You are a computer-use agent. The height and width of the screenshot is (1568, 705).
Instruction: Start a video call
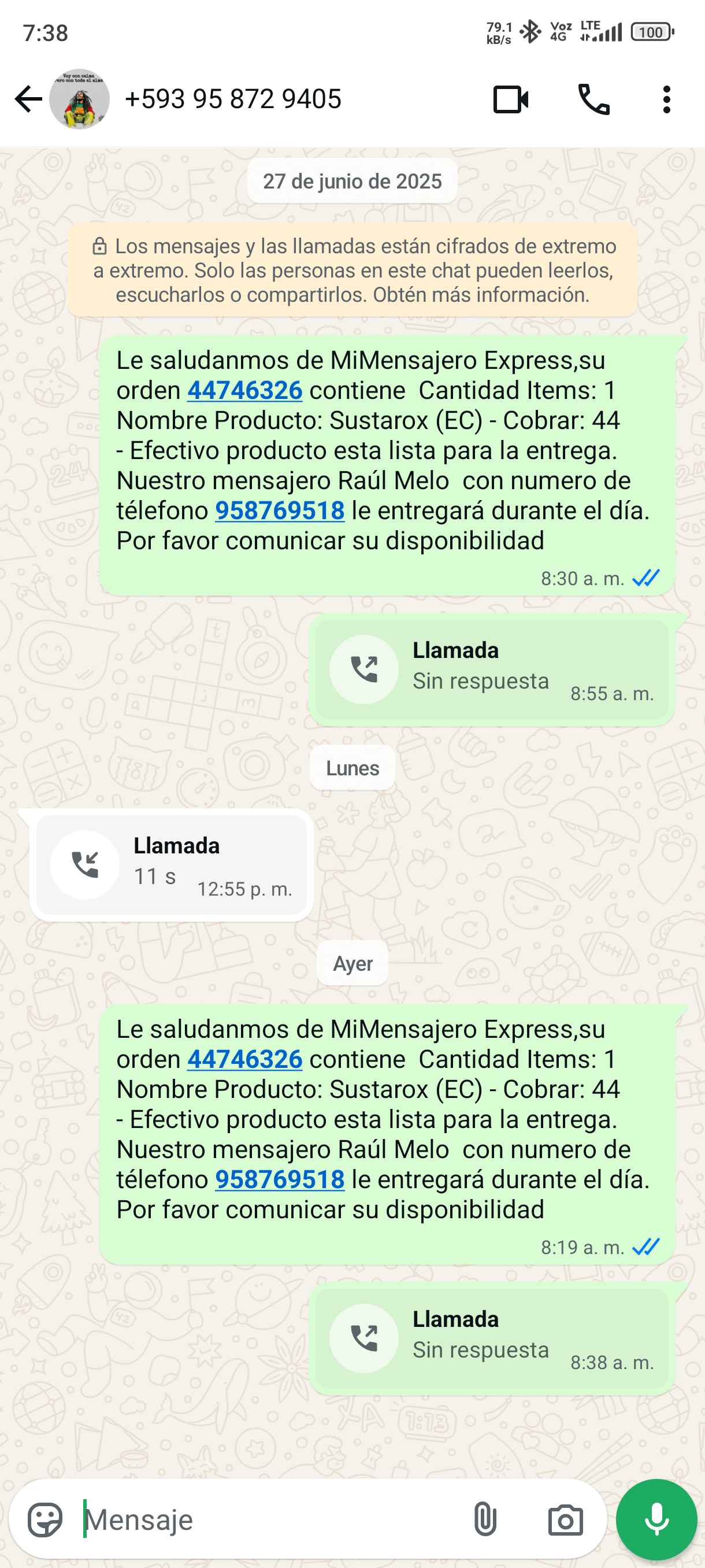tap(510, 100)
